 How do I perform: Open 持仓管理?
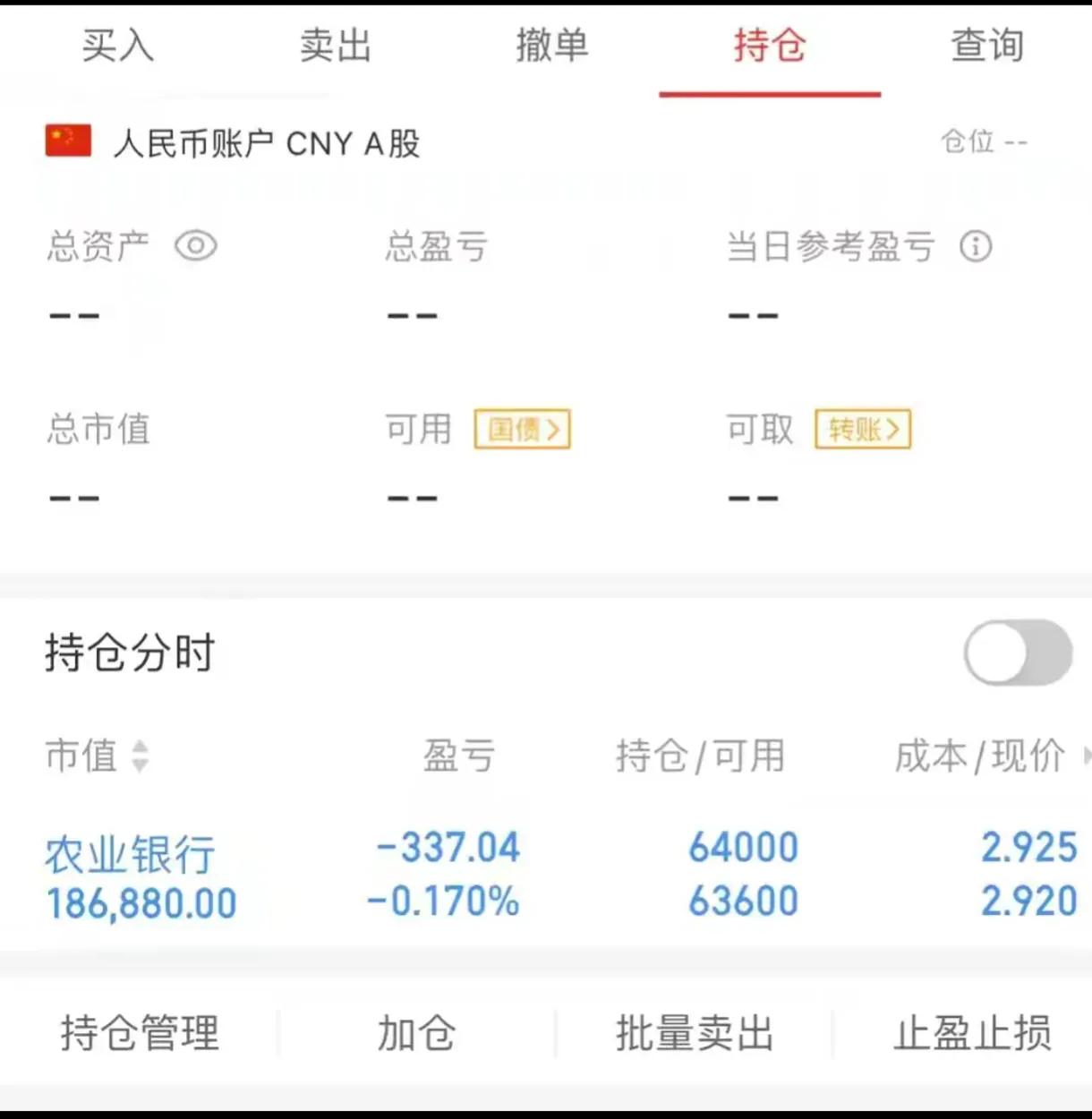click(140, 1033)
